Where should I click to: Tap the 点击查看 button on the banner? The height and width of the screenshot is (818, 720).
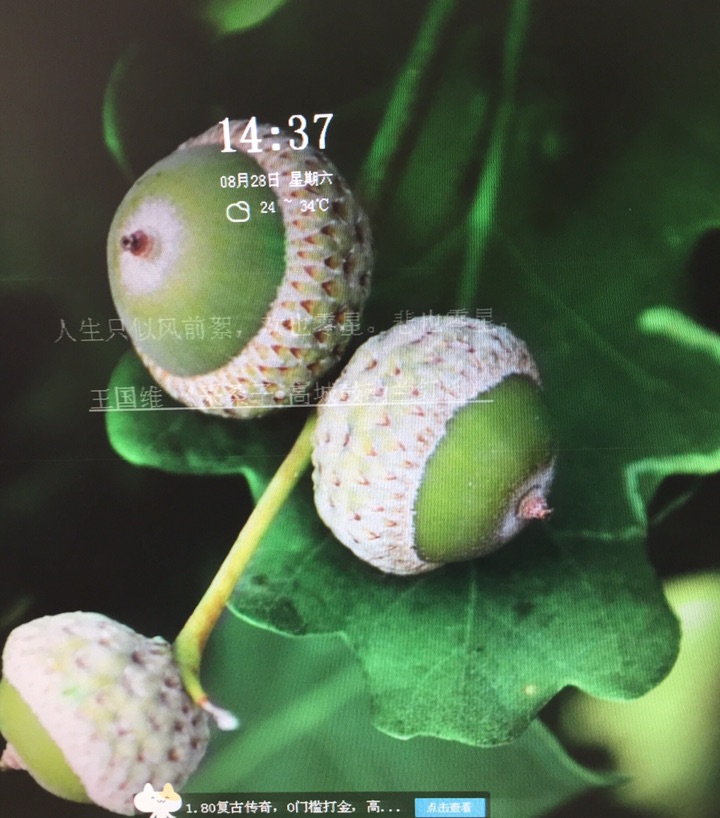pos(450,806)
